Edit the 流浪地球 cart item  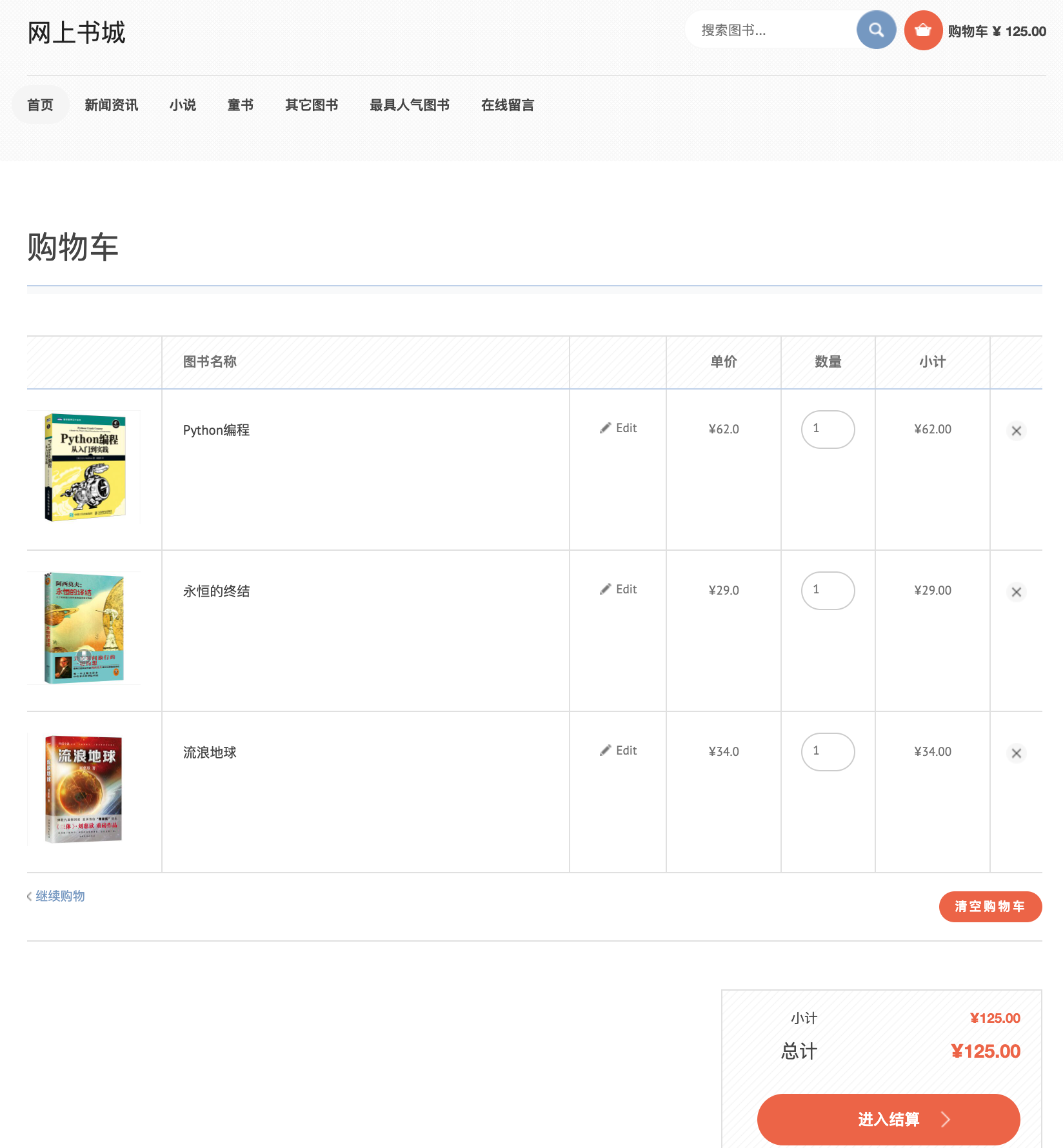618,751
